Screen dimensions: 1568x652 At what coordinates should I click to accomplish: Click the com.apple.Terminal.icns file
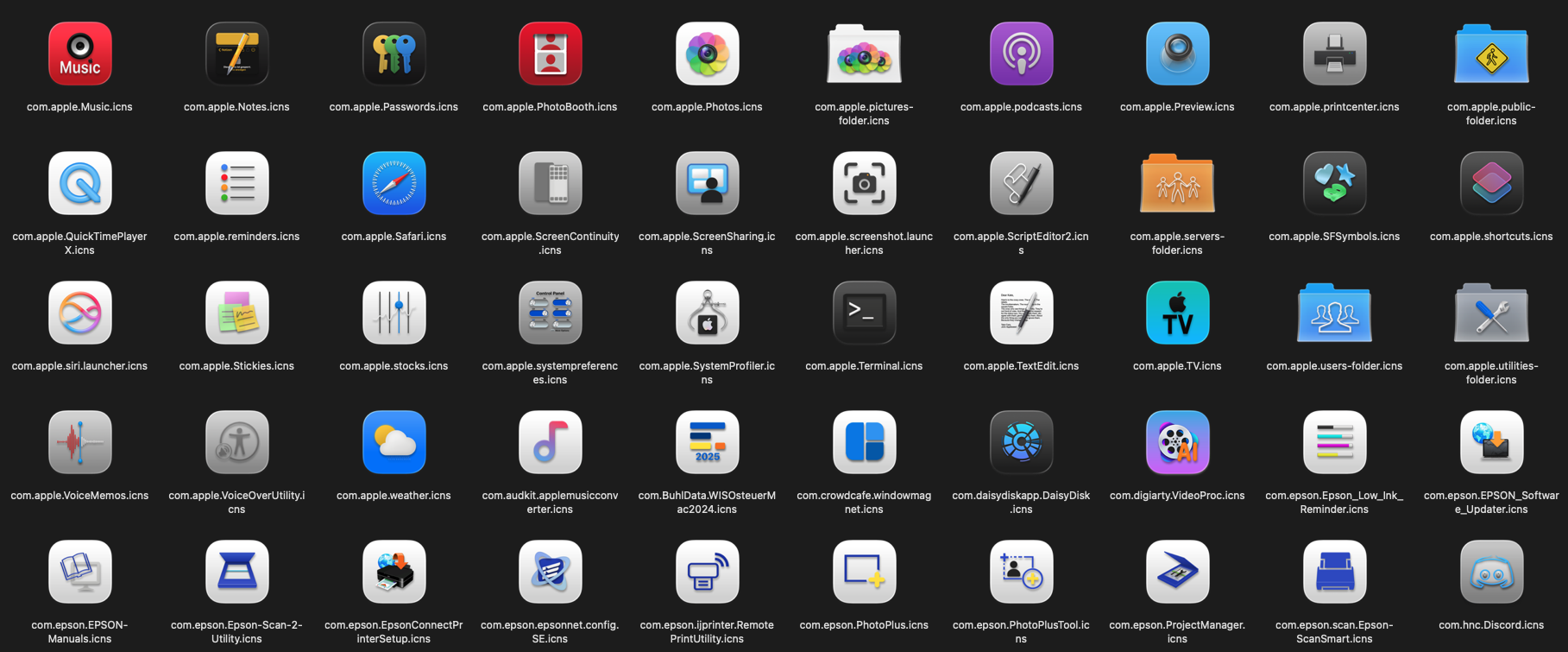click(864, 313)
